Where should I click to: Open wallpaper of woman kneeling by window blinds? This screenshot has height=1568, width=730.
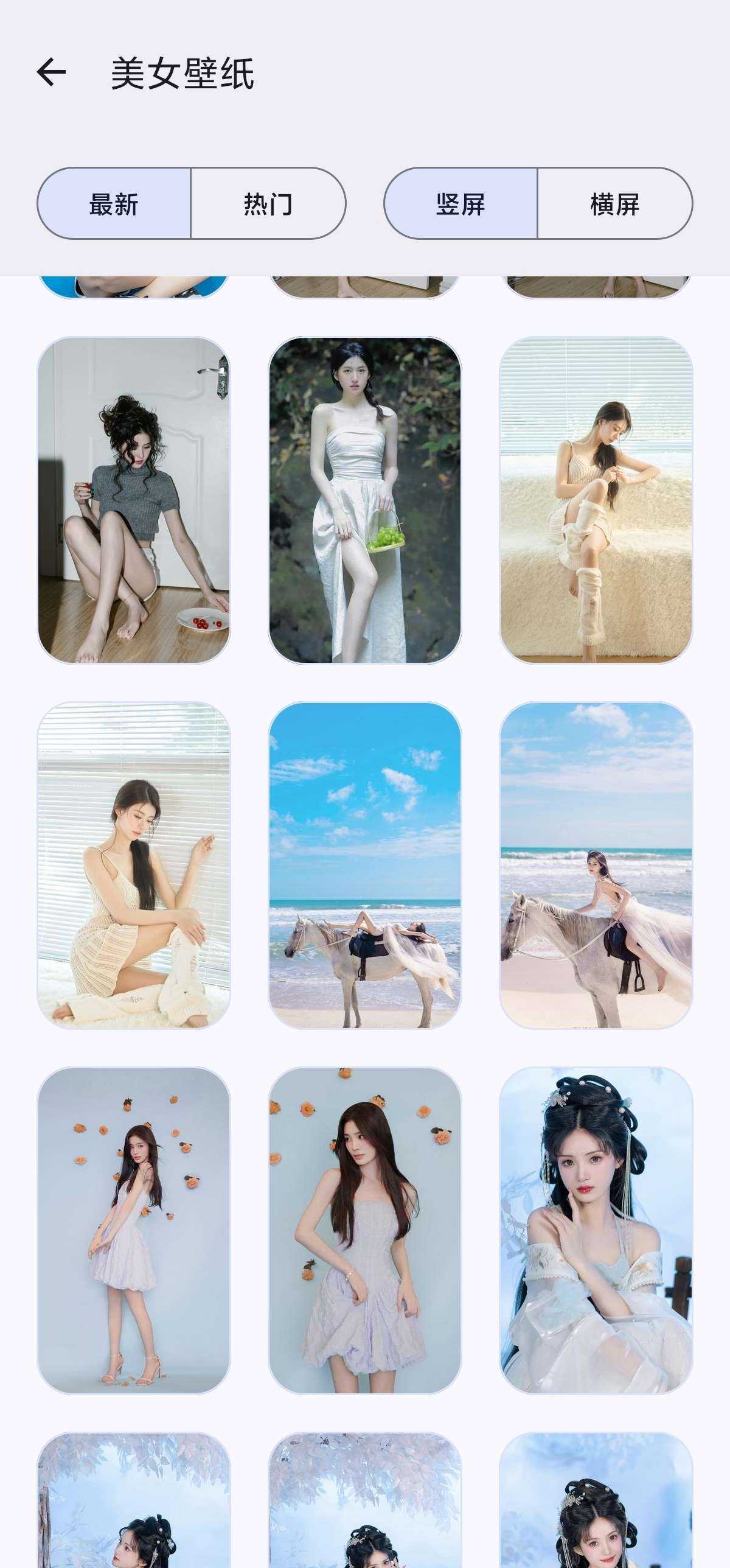(x=134, y=866)
